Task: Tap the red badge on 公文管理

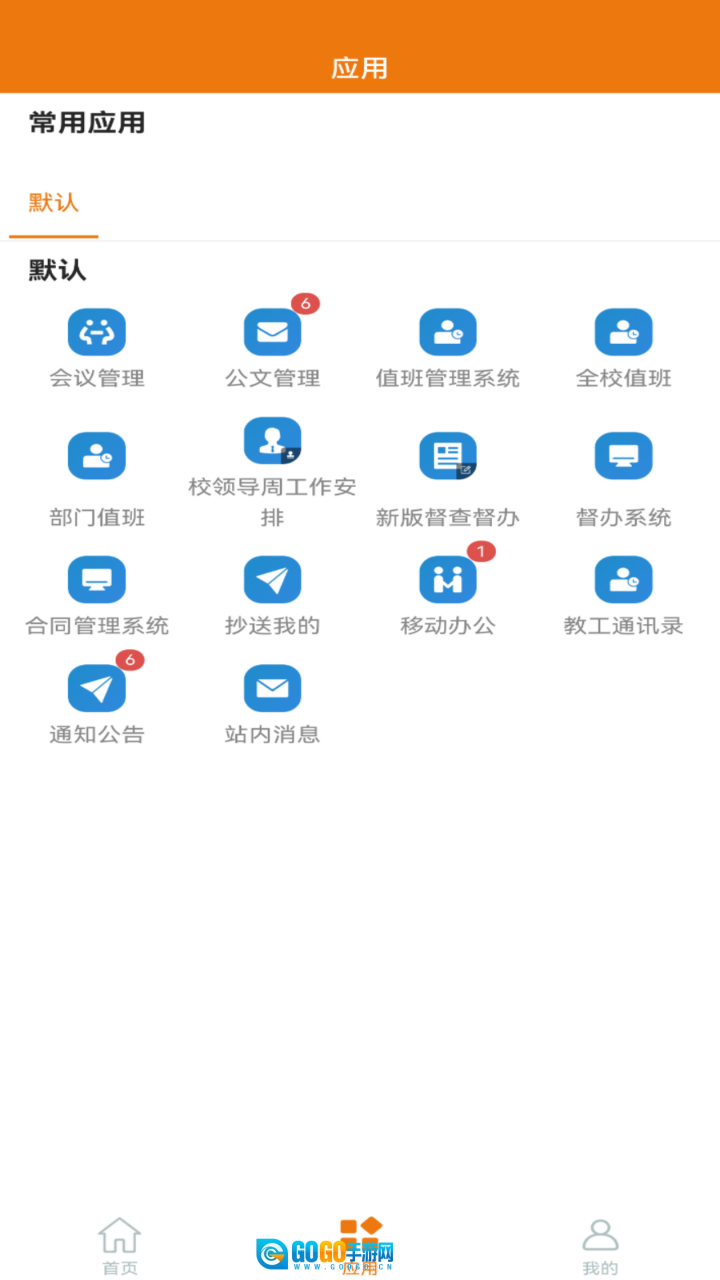Action: 303,303
